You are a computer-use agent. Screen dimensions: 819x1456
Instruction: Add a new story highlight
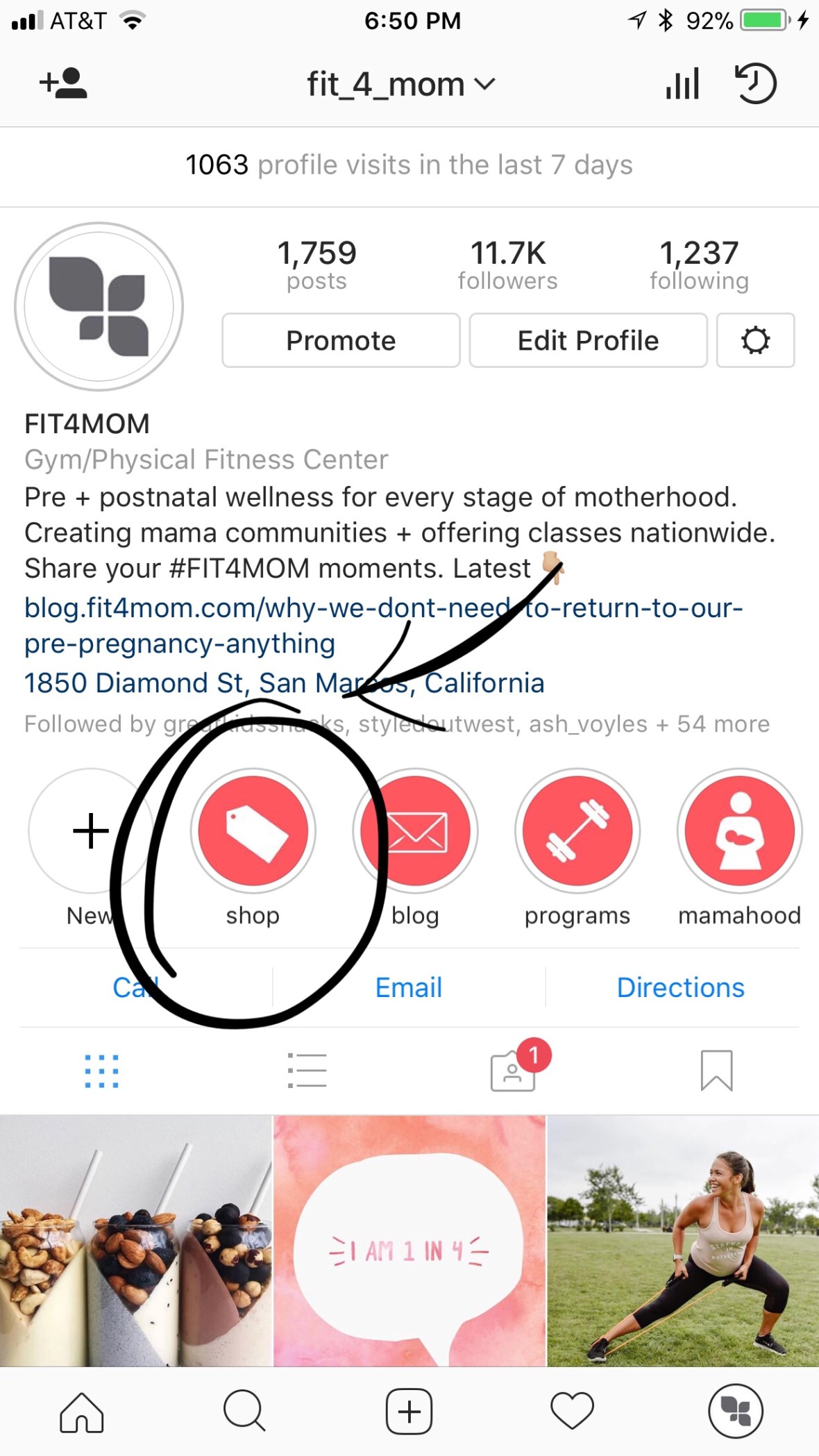[90, 830]
